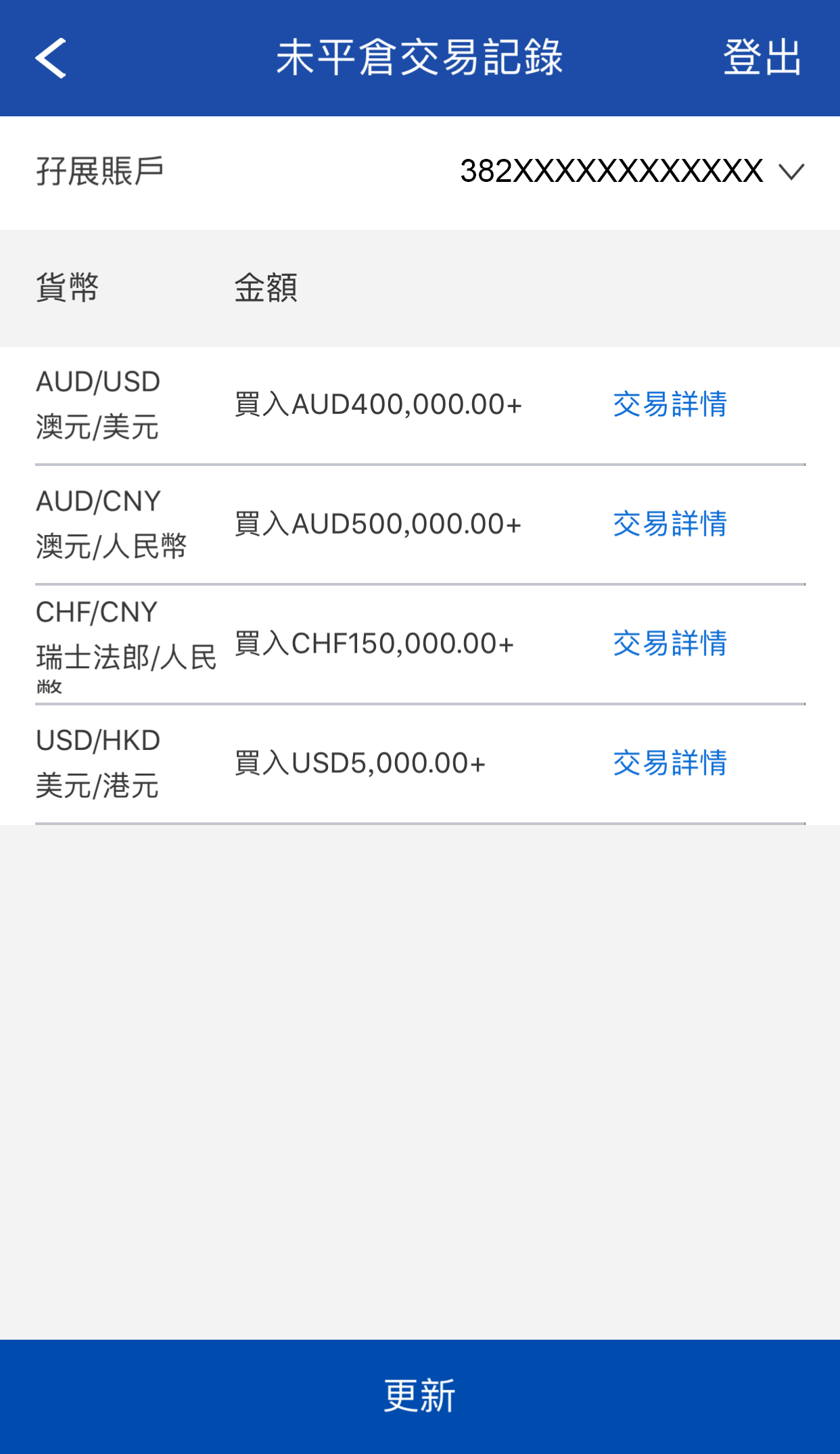Open 交易詳情 for AUD/USD

(x=670, y=404)
